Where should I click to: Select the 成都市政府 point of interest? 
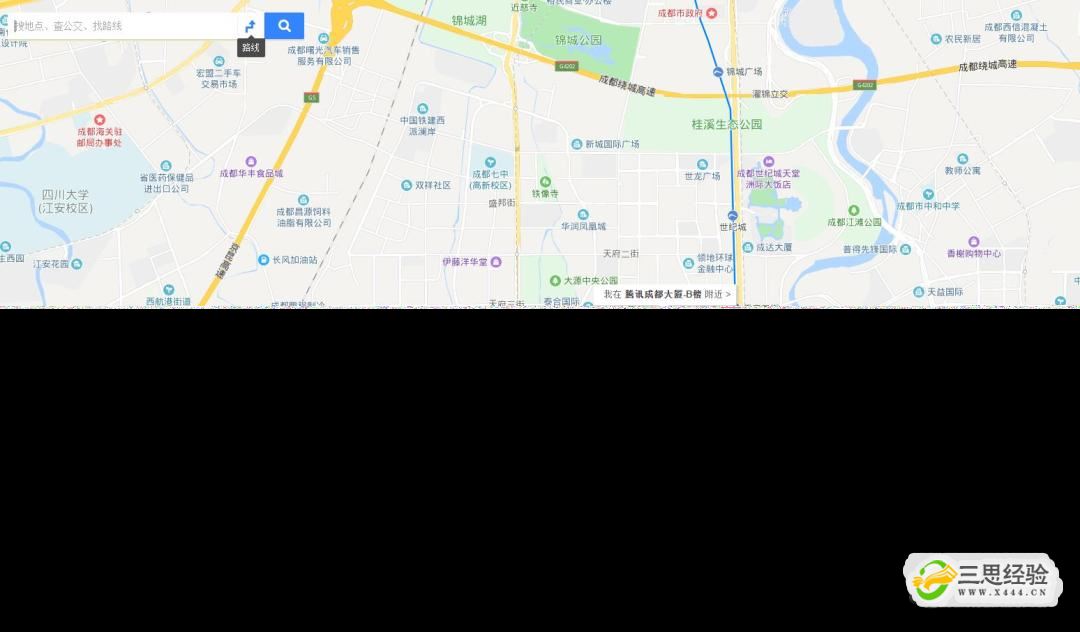click(711, 13)
